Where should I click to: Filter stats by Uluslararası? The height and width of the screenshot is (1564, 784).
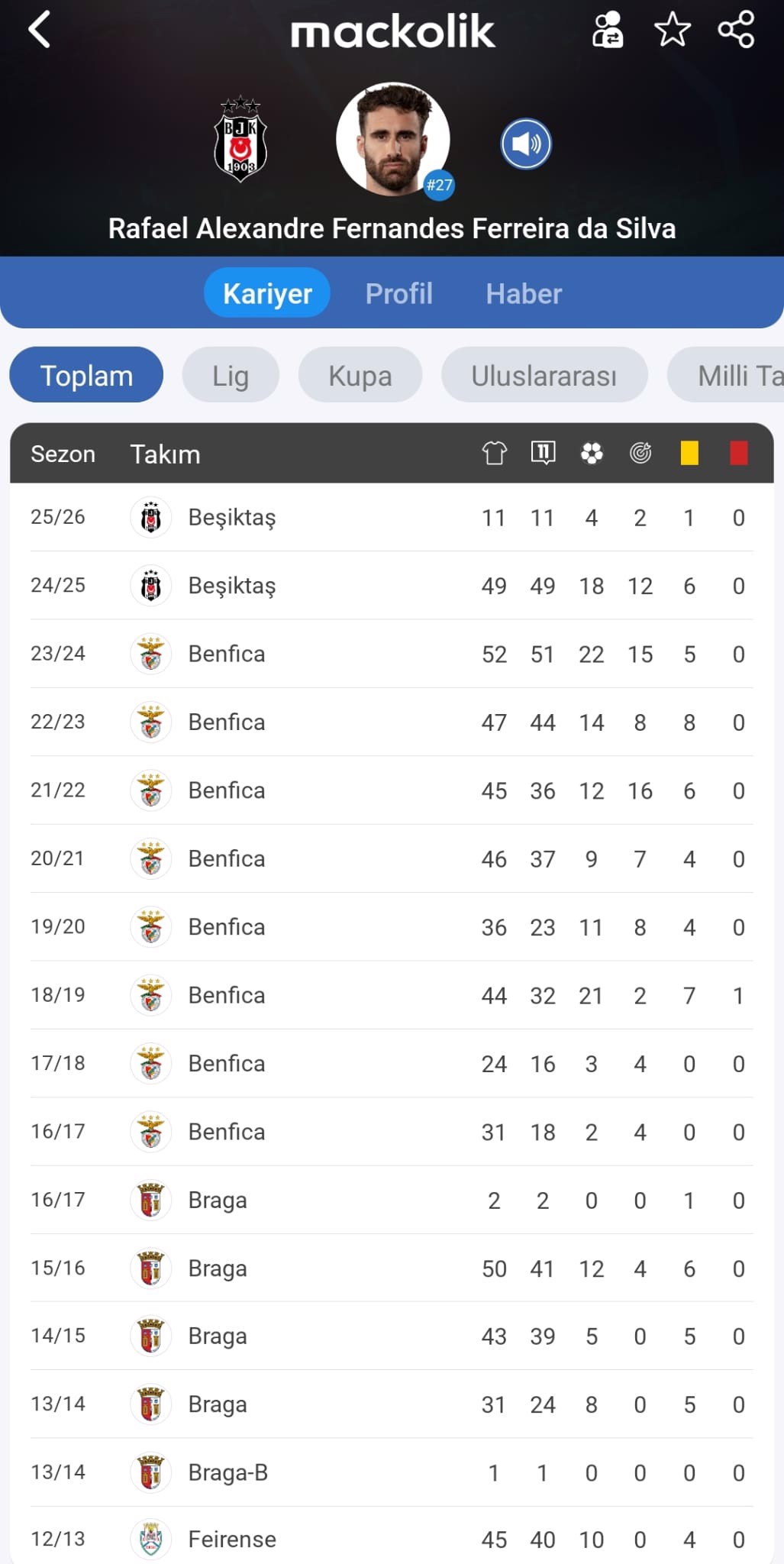(x=544, y=375)
